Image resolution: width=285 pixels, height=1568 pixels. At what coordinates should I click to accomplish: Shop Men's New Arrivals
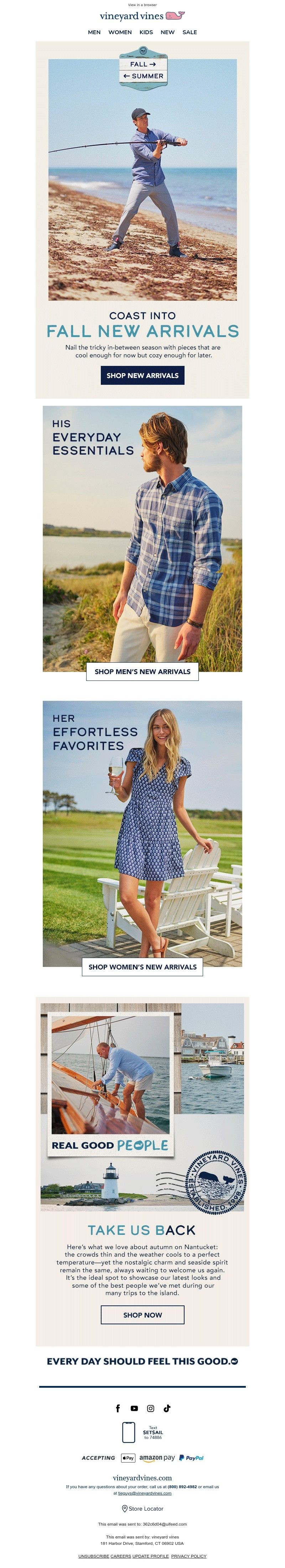coord(142,671)
